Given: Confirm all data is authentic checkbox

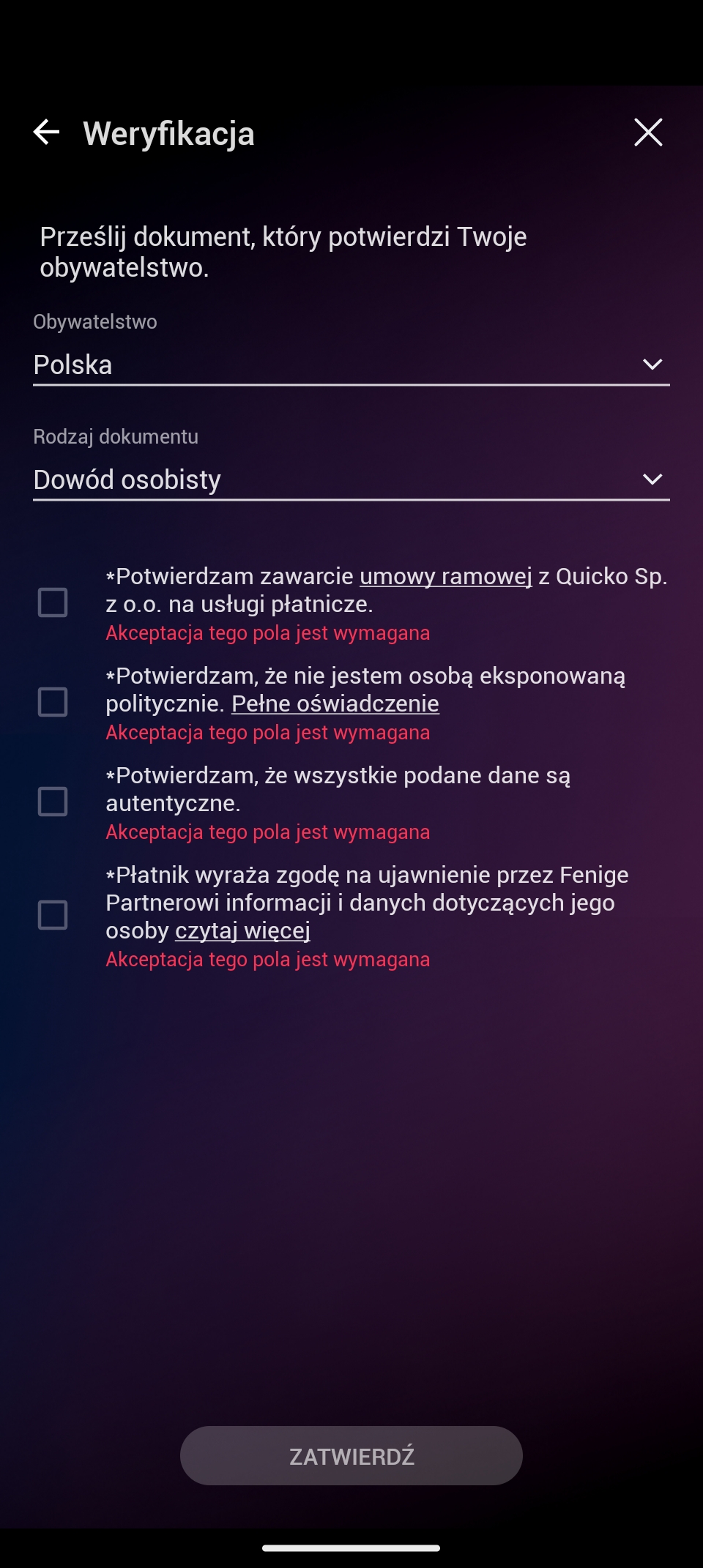Looking at the screenshot, I should tap(53, 802).
